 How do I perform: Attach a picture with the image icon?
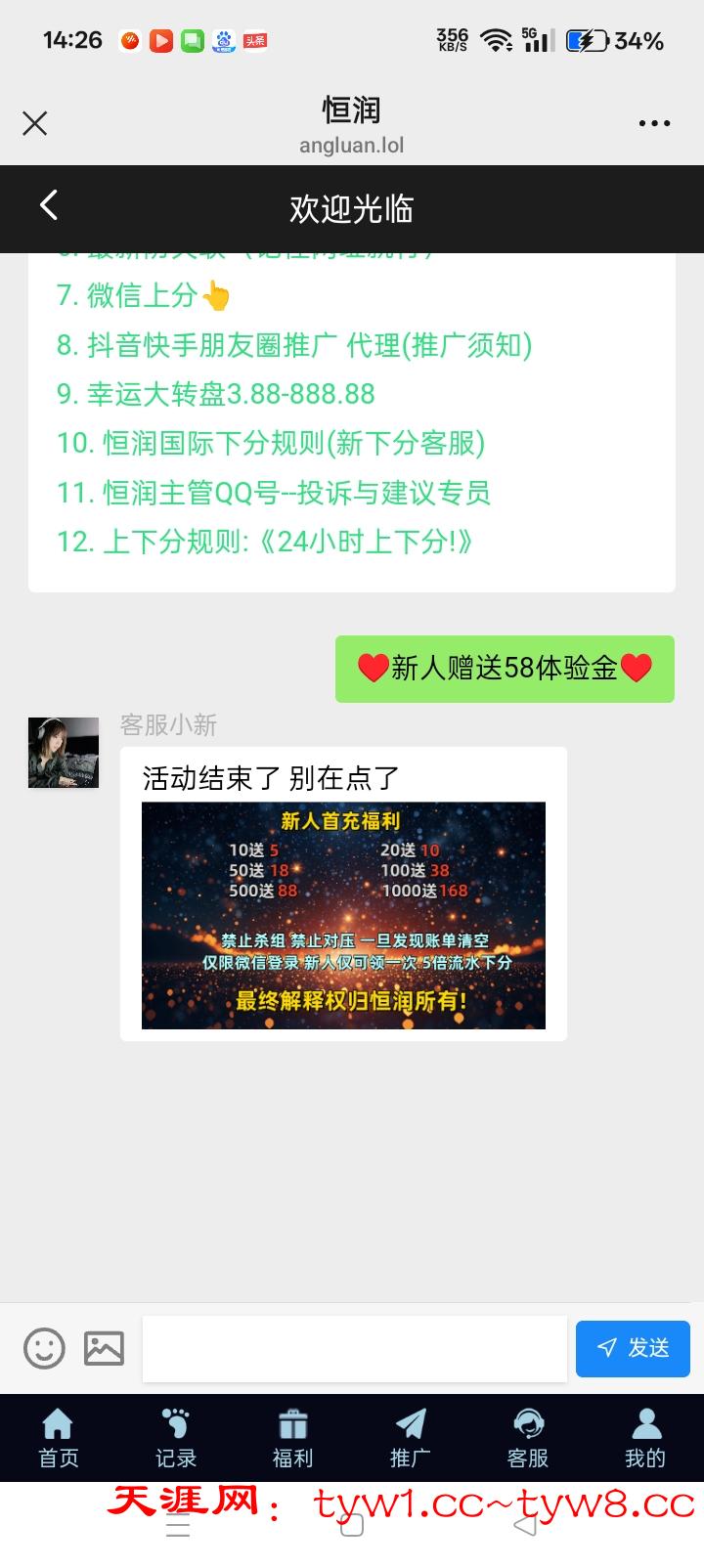coord(104,1348)
